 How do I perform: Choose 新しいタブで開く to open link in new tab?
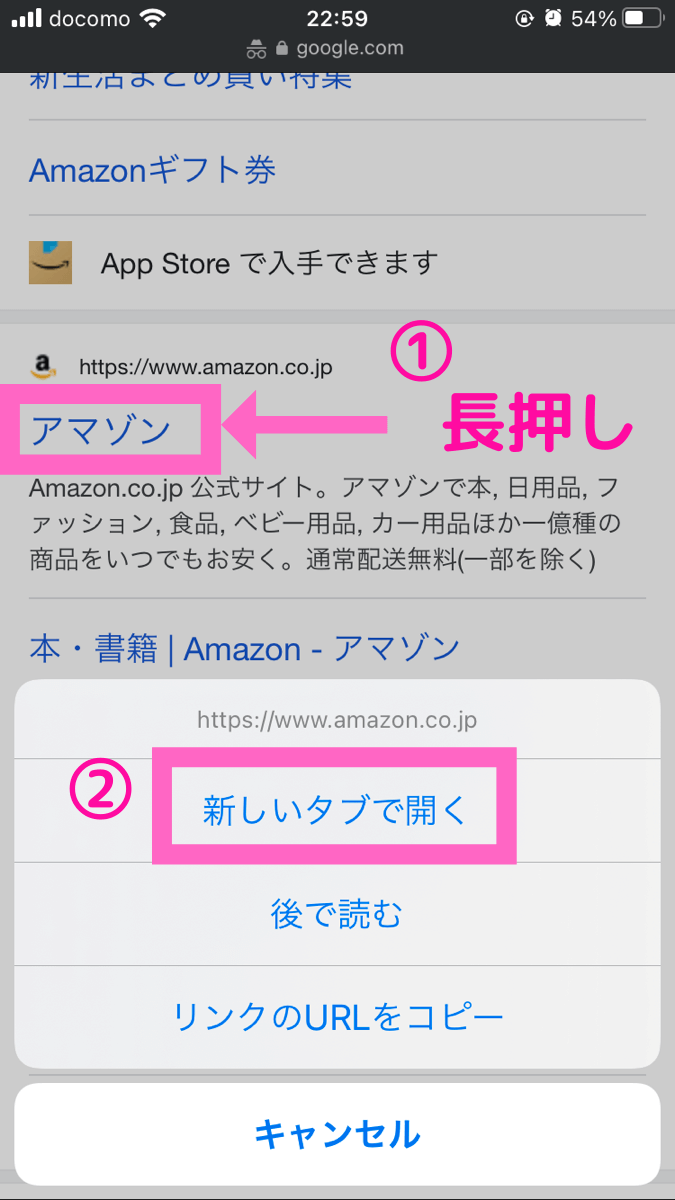[337, 810]
